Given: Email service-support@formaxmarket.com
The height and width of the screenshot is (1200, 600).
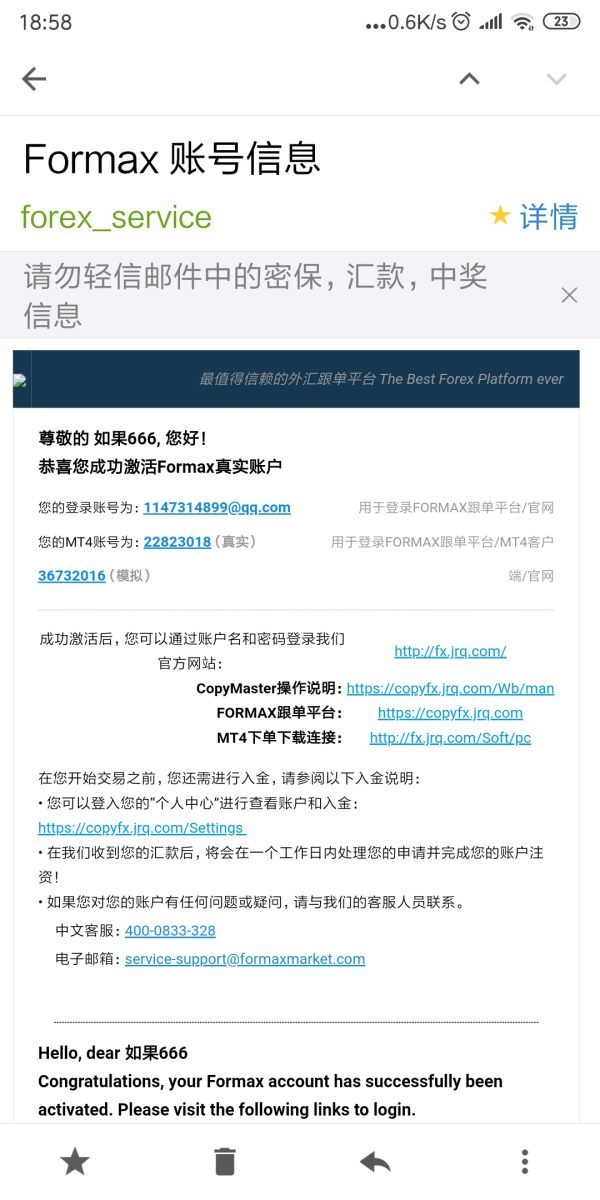Looking at the screenshot, I should pos(245,959).
